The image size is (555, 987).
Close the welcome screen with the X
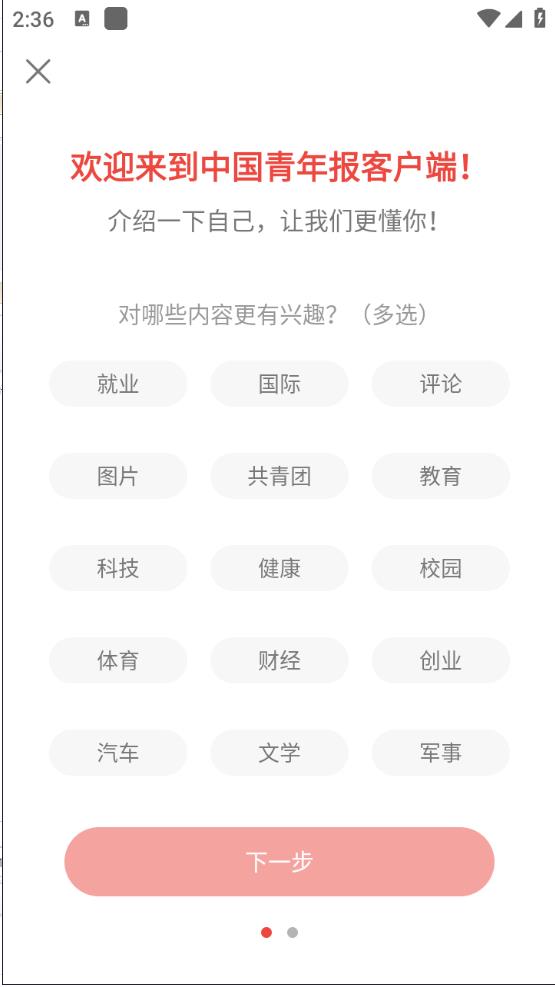[38, 71]
